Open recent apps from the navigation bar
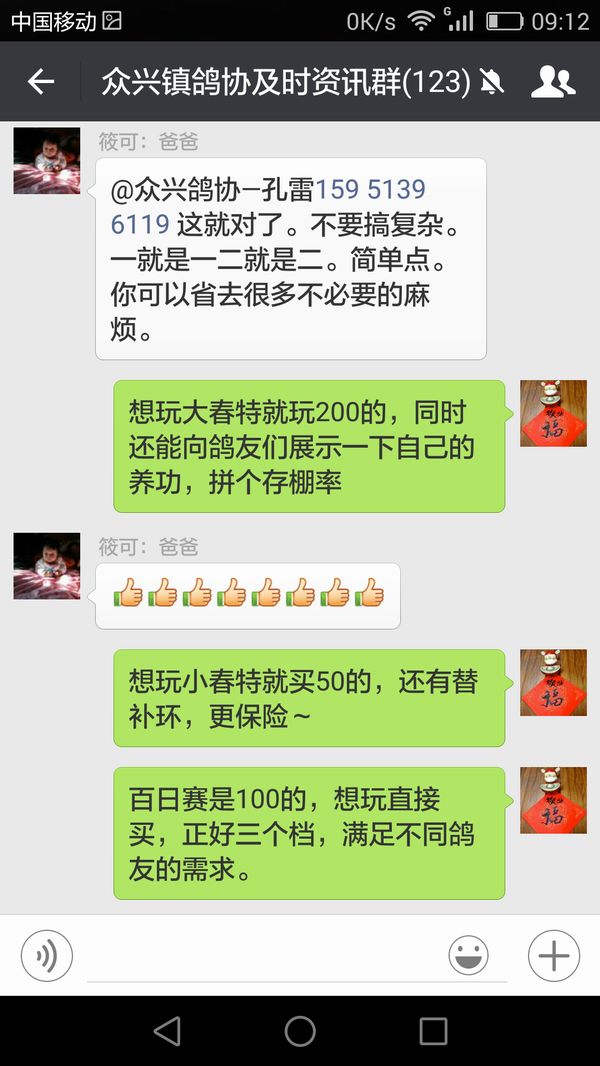Screen dimensions: 600x1066 click(433, 1031)
